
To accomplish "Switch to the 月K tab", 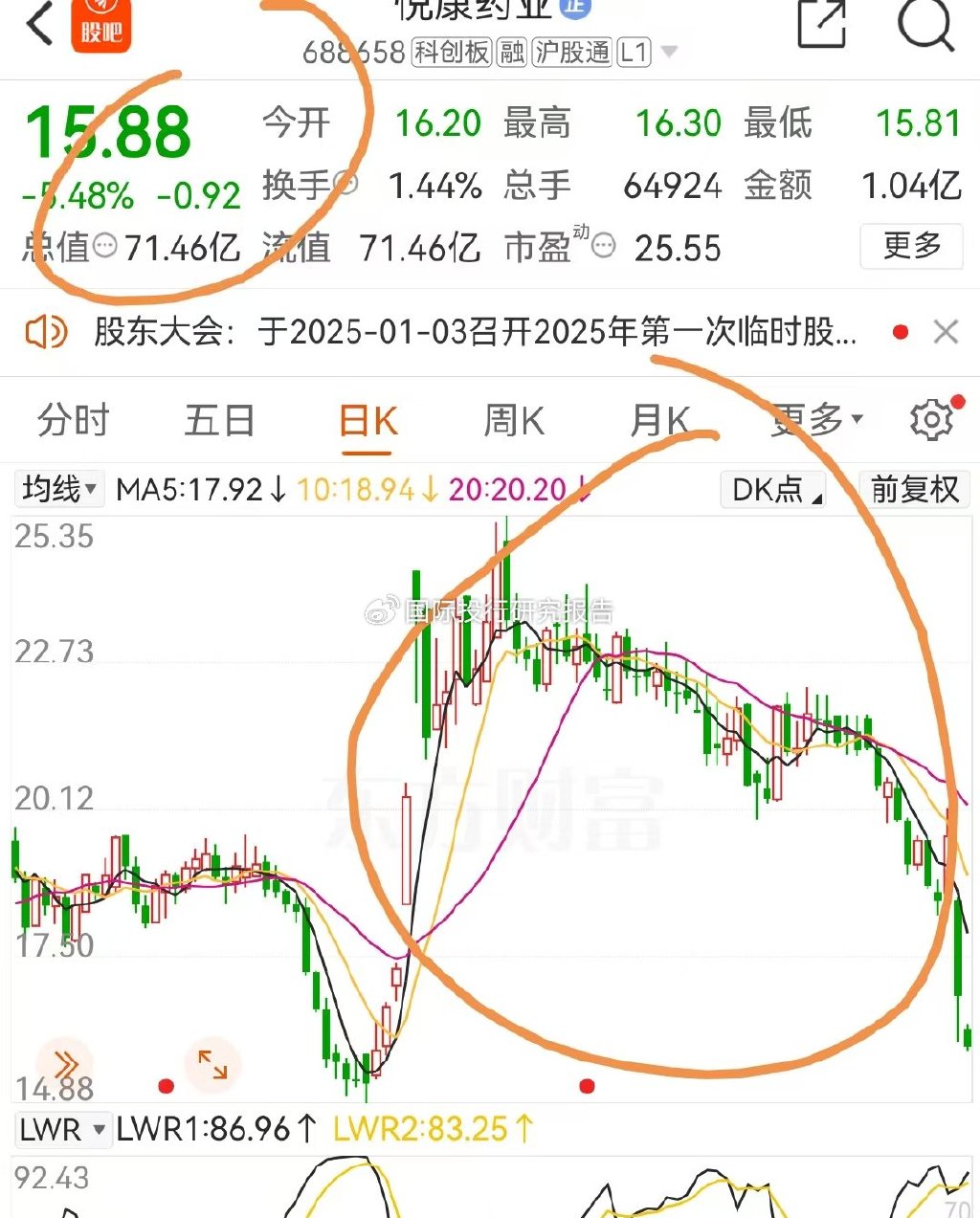I will 659,421.
